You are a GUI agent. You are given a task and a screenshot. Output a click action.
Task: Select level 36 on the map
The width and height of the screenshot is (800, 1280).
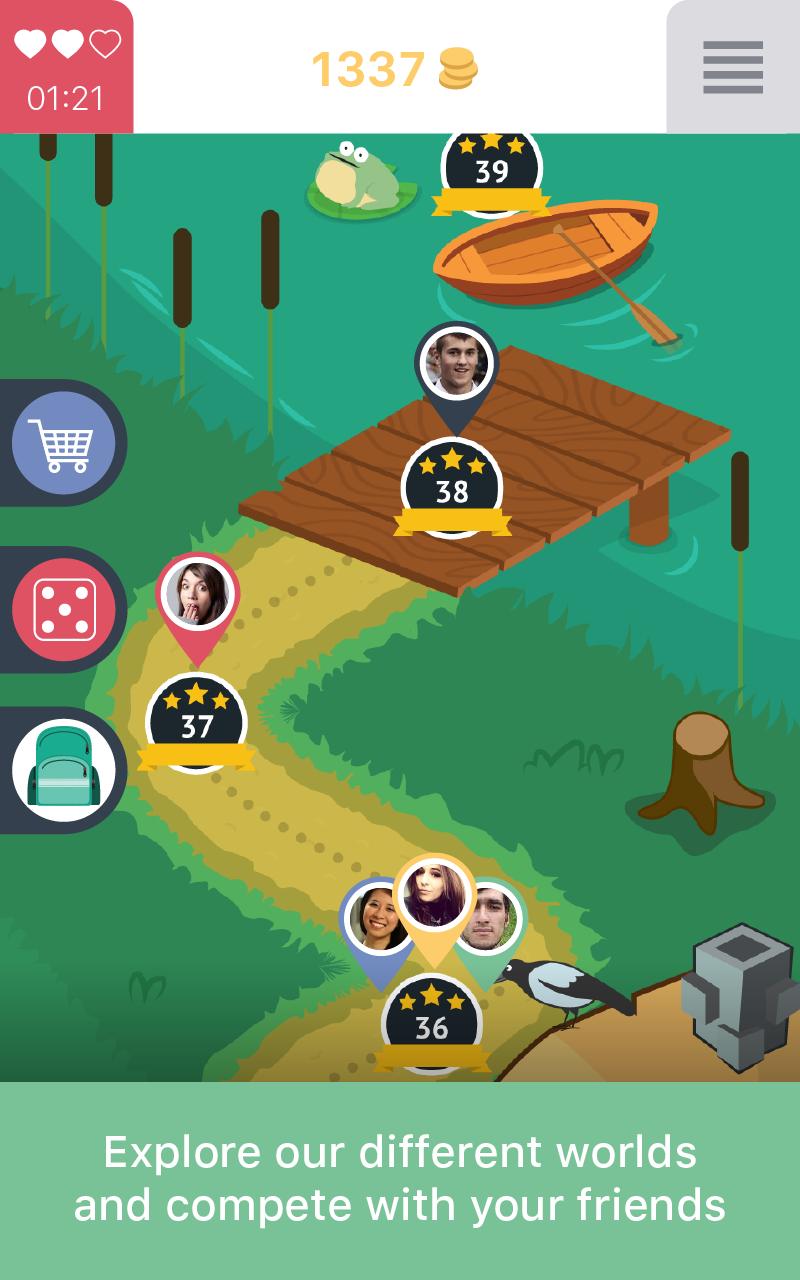point(431,1022)
